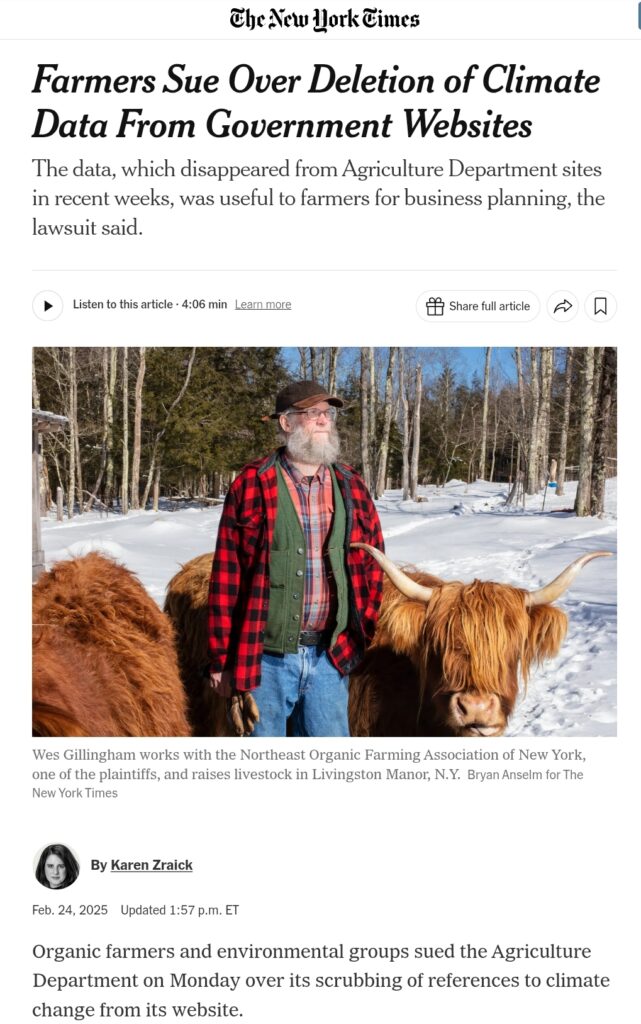The height and width of the screenshot is (1024, 641).
Task: Open author Karen Zraick's profile
Action: pyautogui.click(x=151, y=865)
